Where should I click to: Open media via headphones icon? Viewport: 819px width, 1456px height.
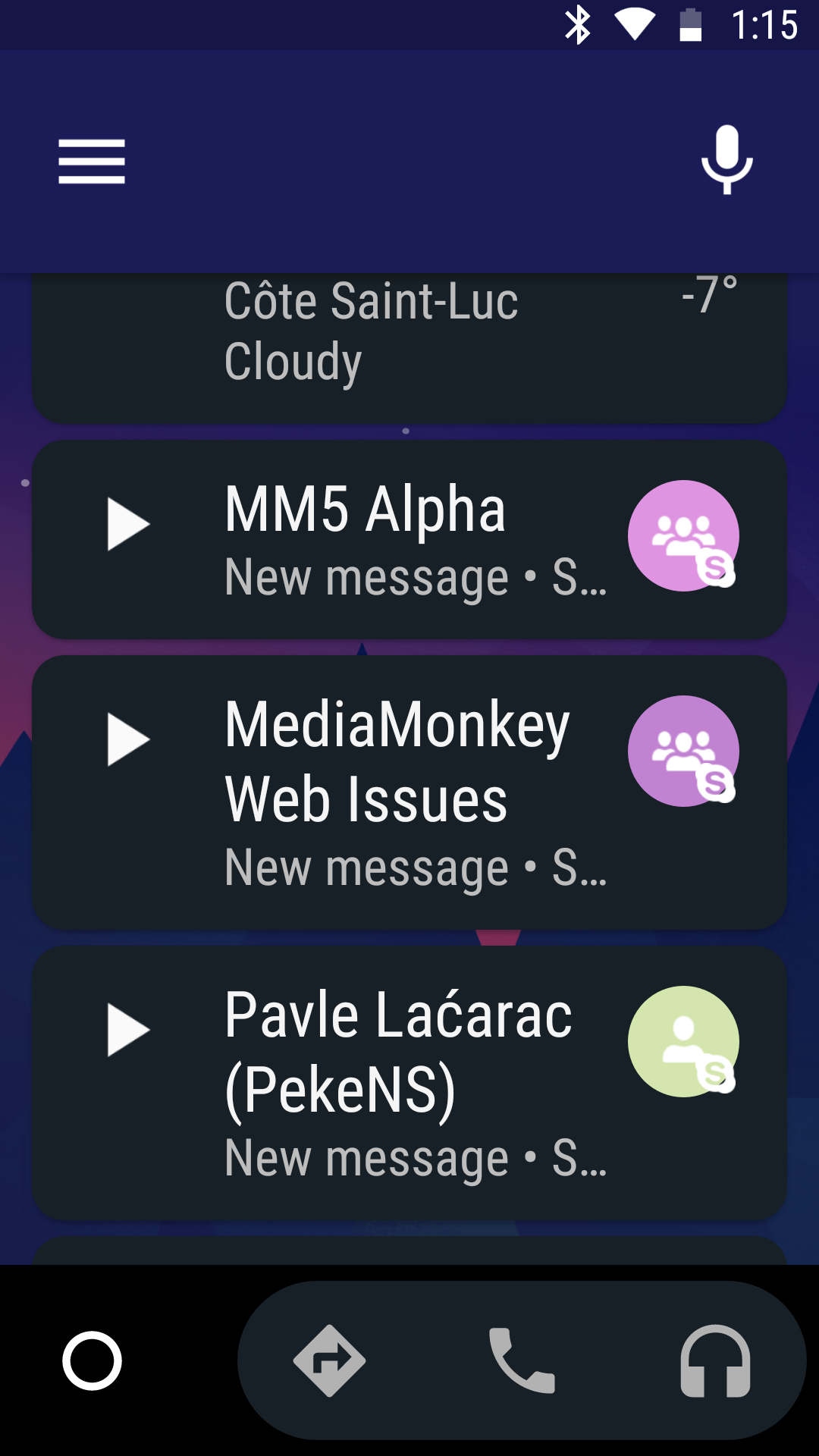715,1360
